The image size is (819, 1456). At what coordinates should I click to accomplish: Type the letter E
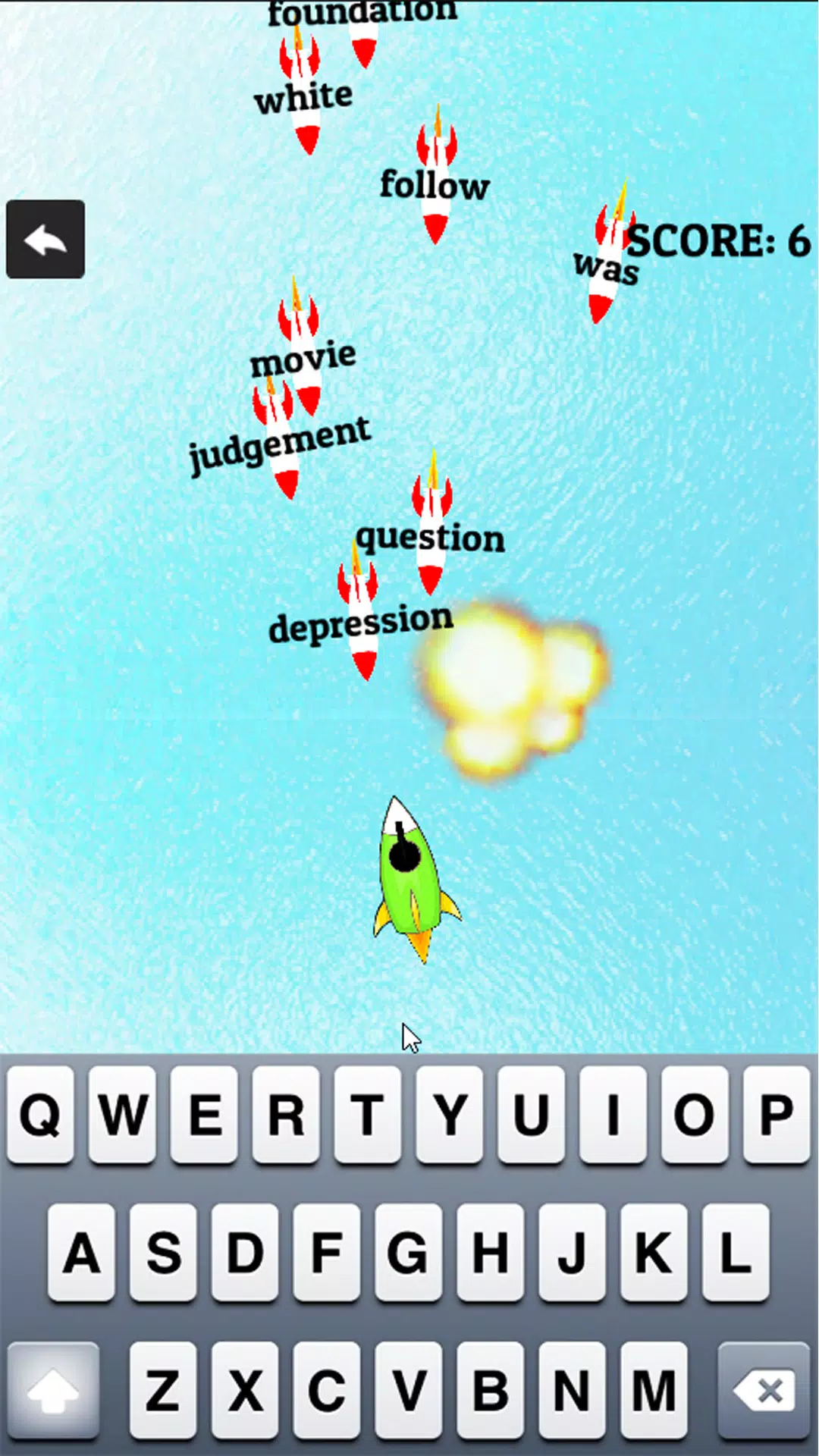(x=205, y=1115)
